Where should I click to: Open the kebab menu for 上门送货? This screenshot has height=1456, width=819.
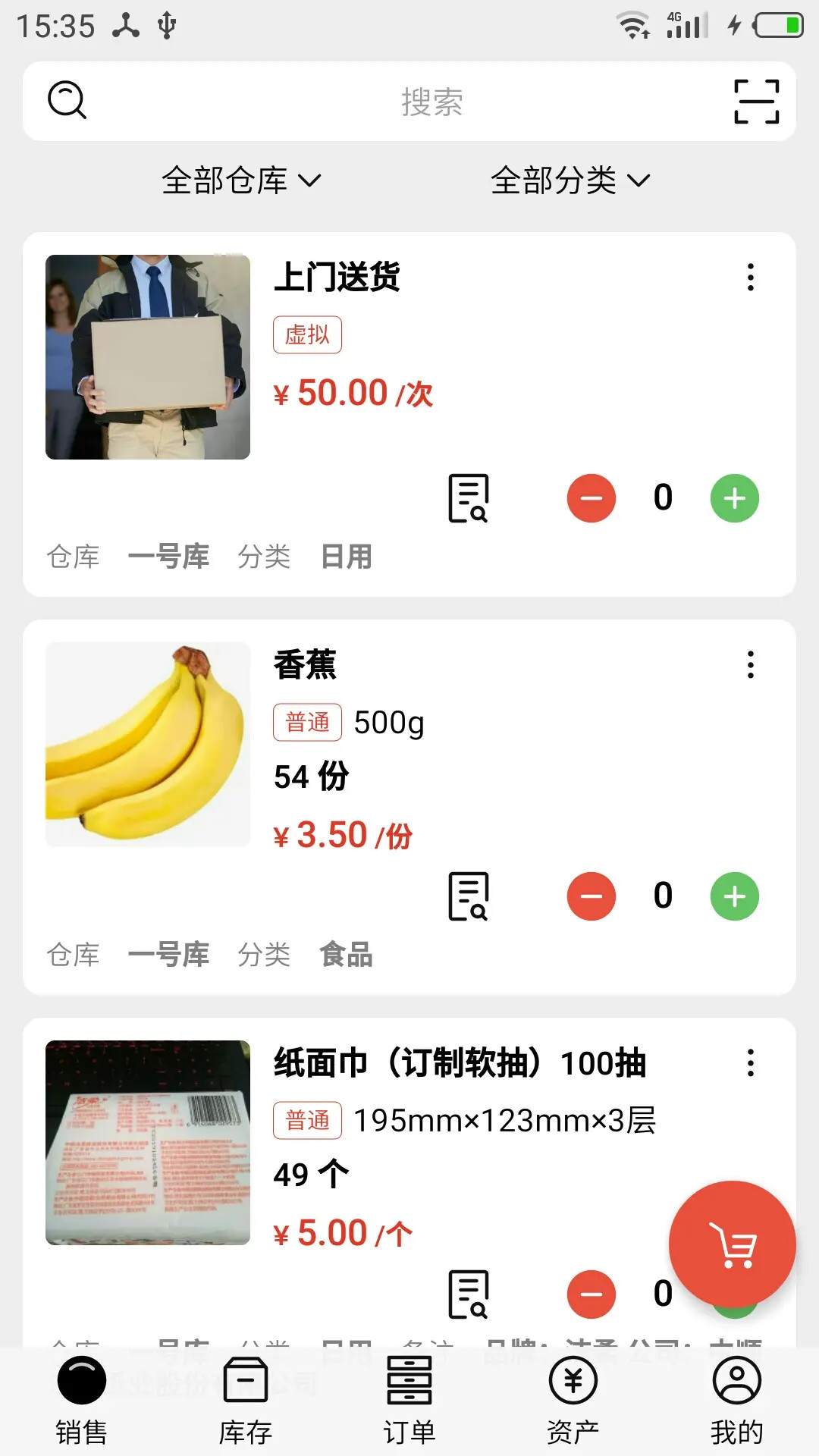click(750, 278)
